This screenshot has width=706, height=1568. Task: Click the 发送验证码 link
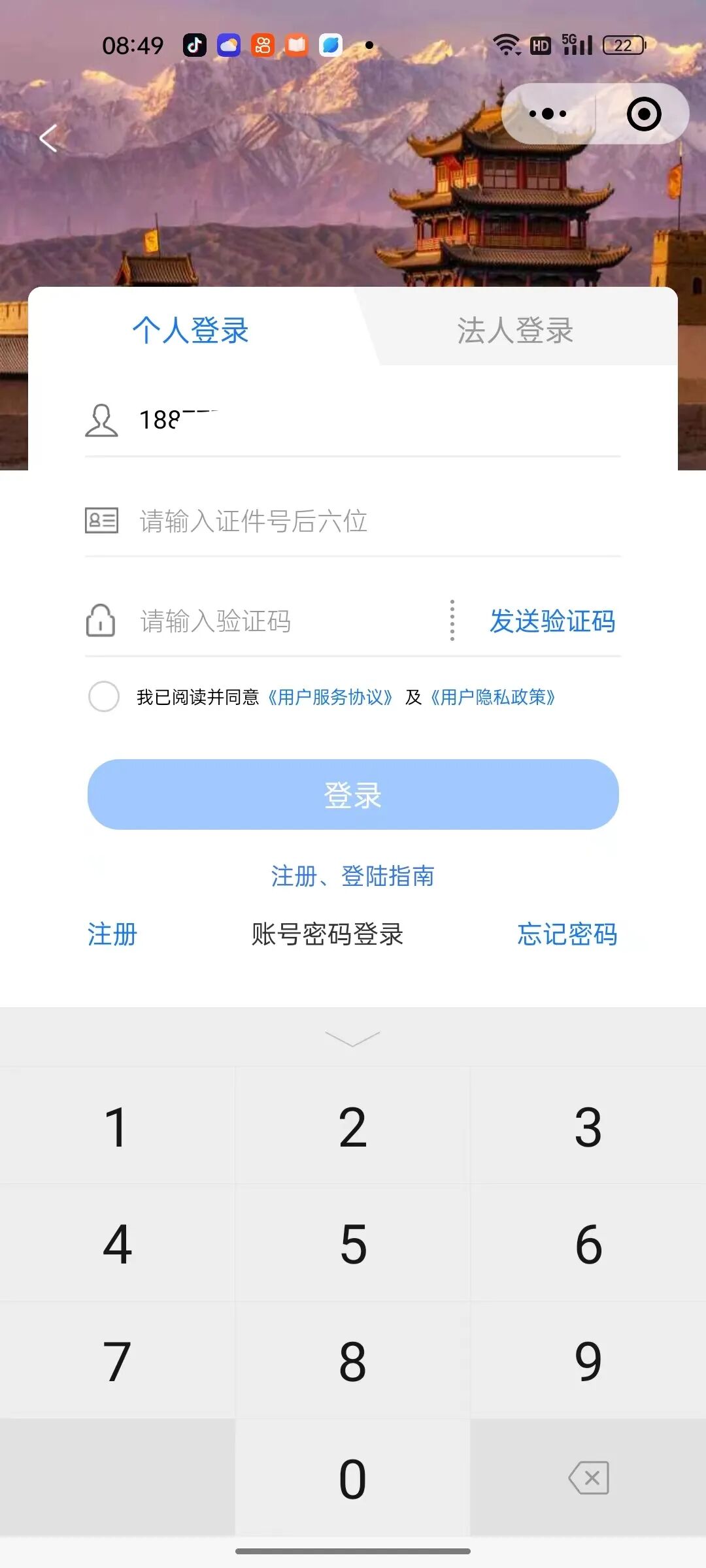[552, 622]
